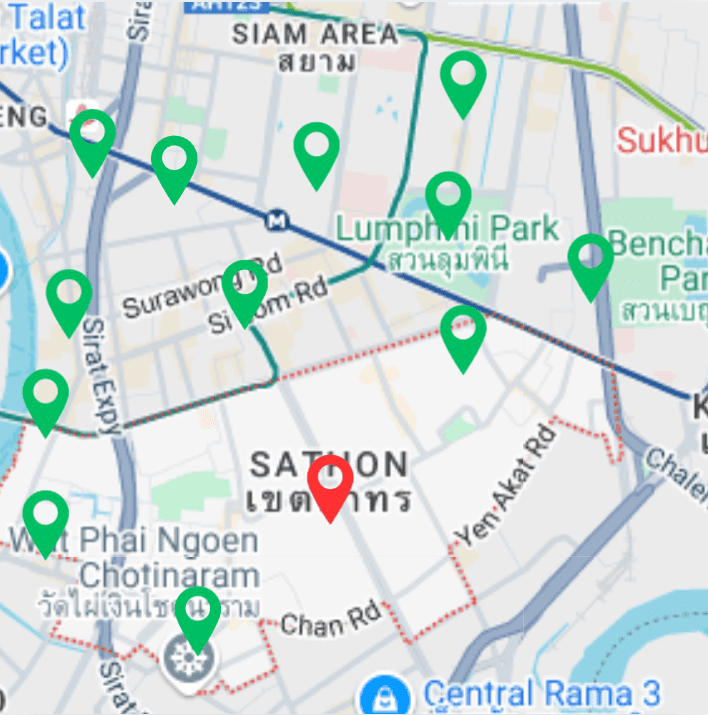This screenshot has width=708, height=715.
Task: Tap green pin over the Wat Phai Ngoen label
Action: coord(46,517)
